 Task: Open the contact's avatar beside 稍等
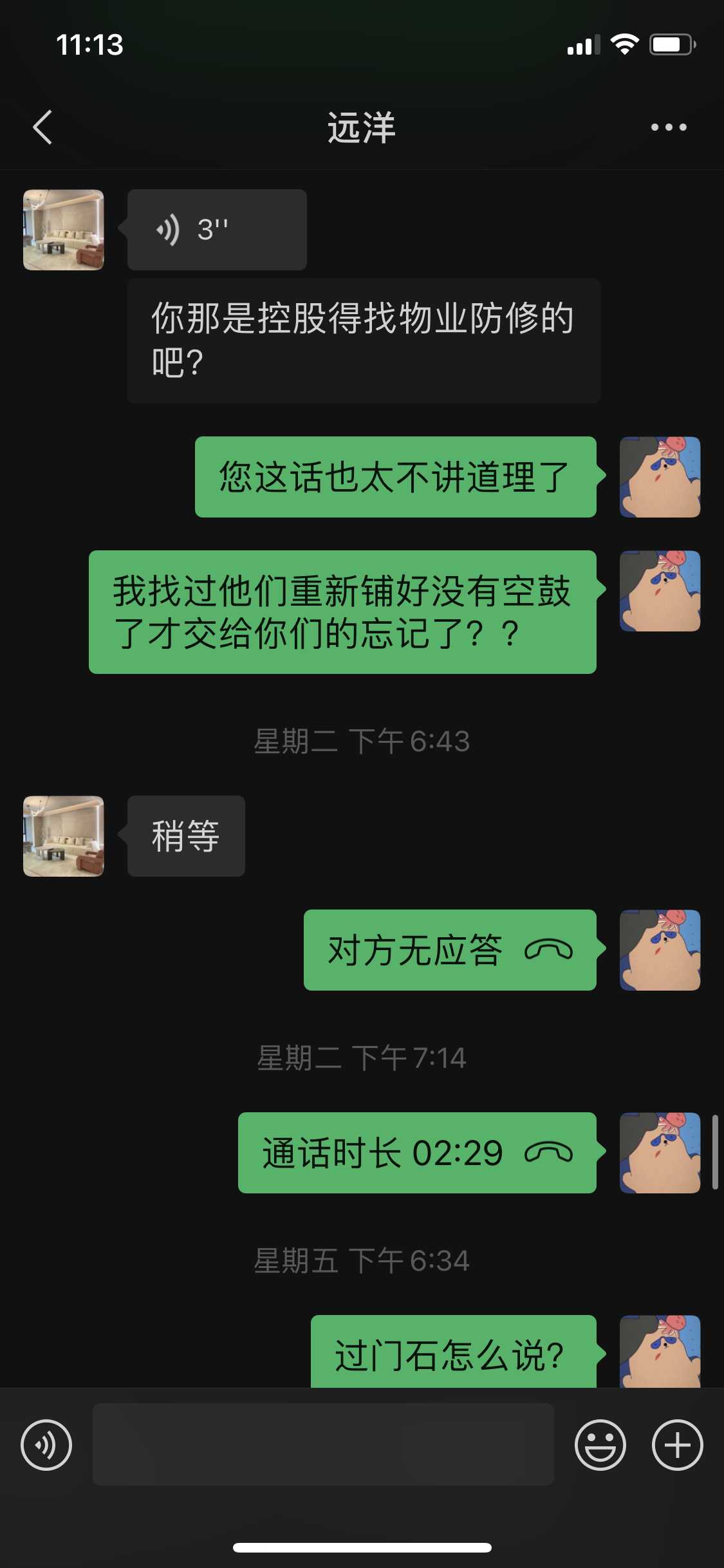(63, 836)
